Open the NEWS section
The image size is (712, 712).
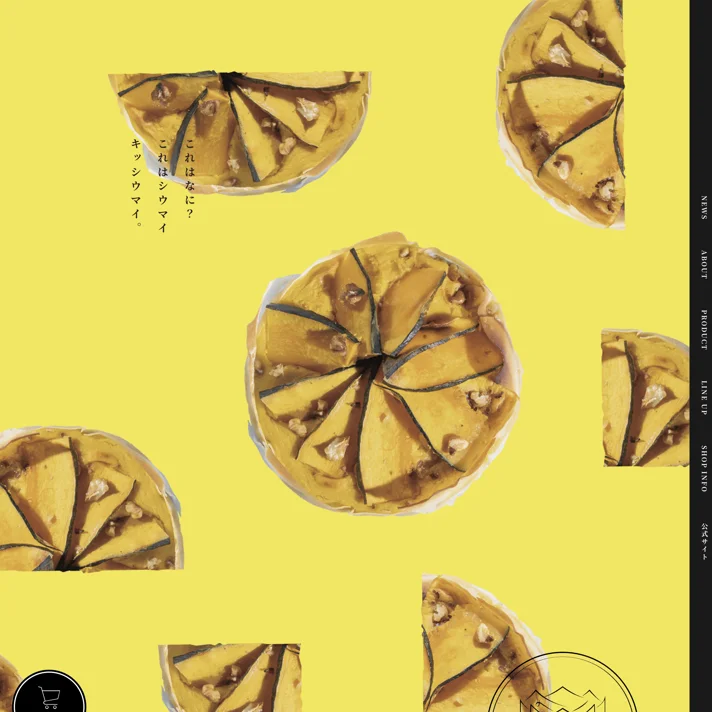[x=703, y=208]
